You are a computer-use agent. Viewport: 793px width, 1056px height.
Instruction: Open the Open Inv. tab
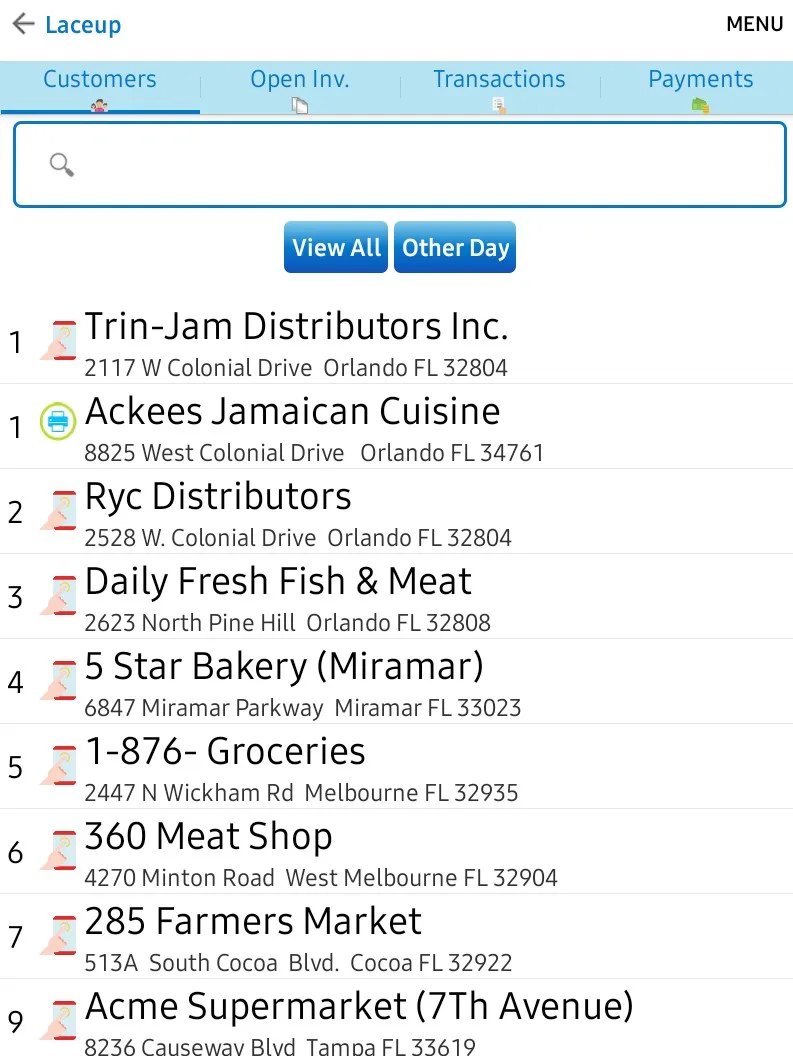[x=299, y=80]
